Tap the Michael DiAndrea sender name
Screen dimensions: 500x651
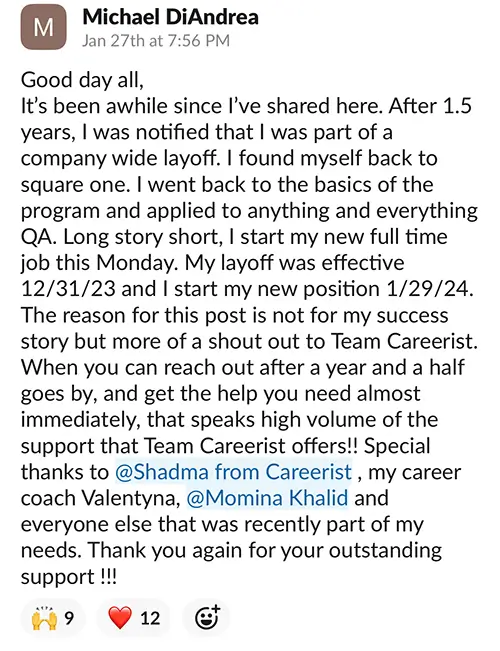[170, 17]
